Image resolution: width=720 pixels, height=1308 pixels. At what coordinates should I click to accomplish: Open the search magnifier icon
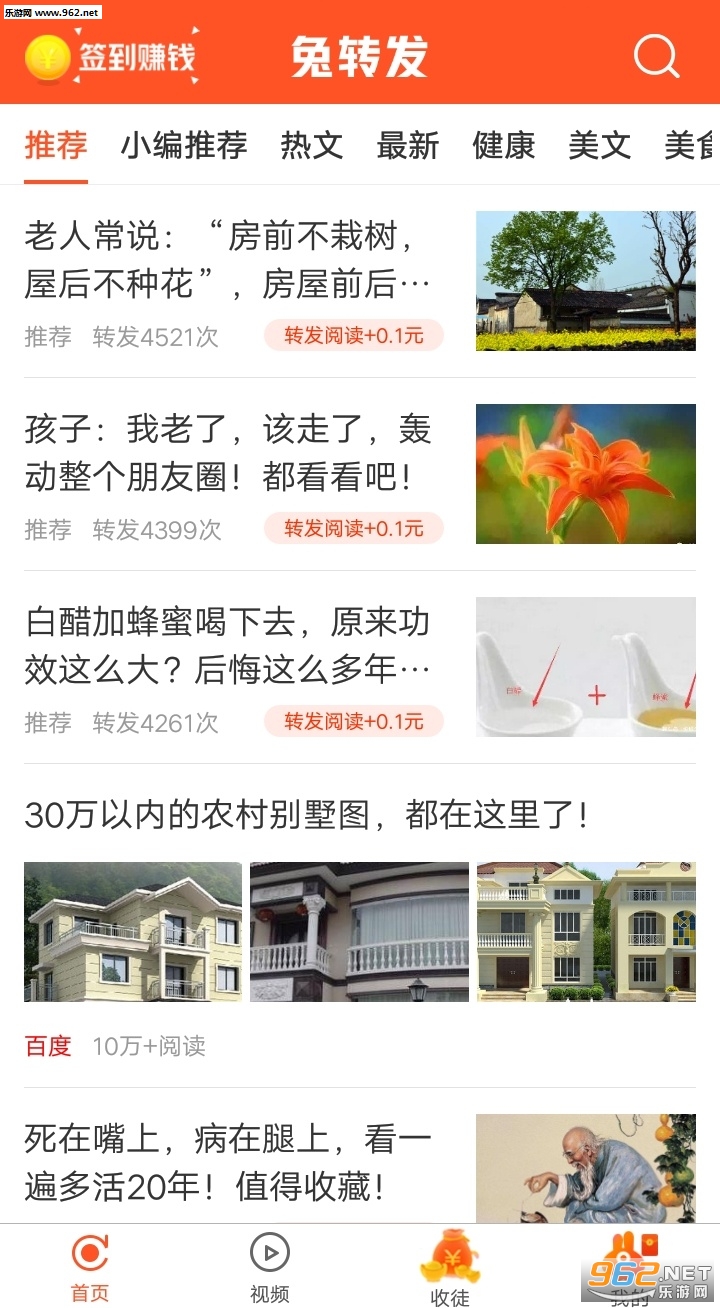coord(656,56)
